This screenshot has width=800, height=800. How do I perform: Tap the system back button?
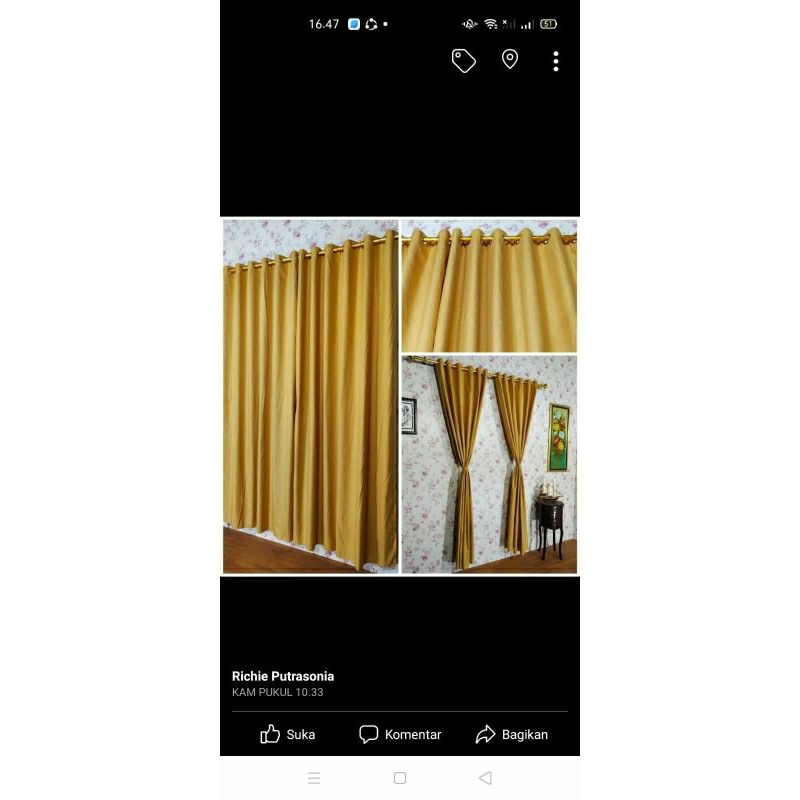click(485, 778)
